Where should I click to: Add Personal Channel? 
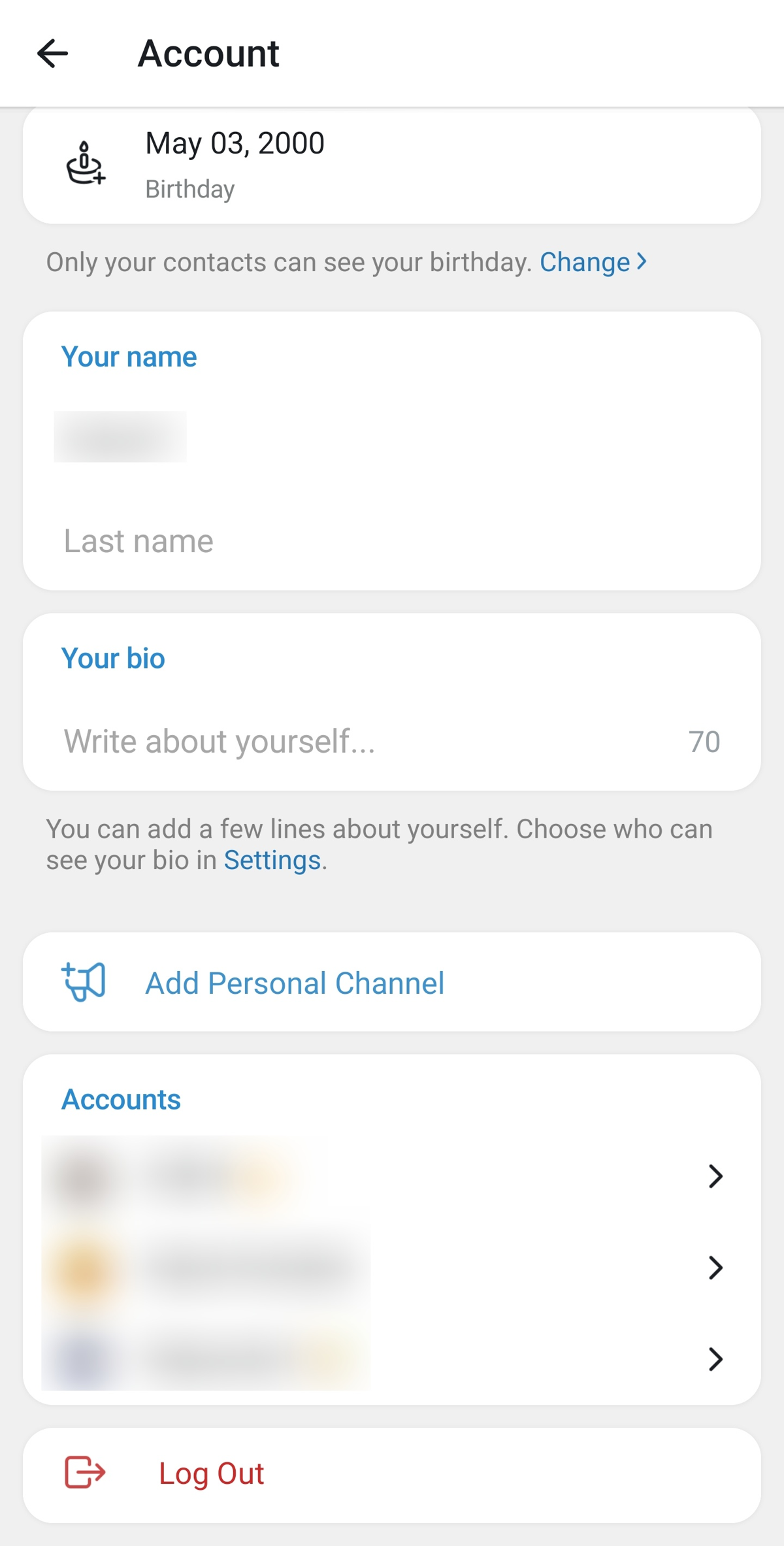pos(391,983)
